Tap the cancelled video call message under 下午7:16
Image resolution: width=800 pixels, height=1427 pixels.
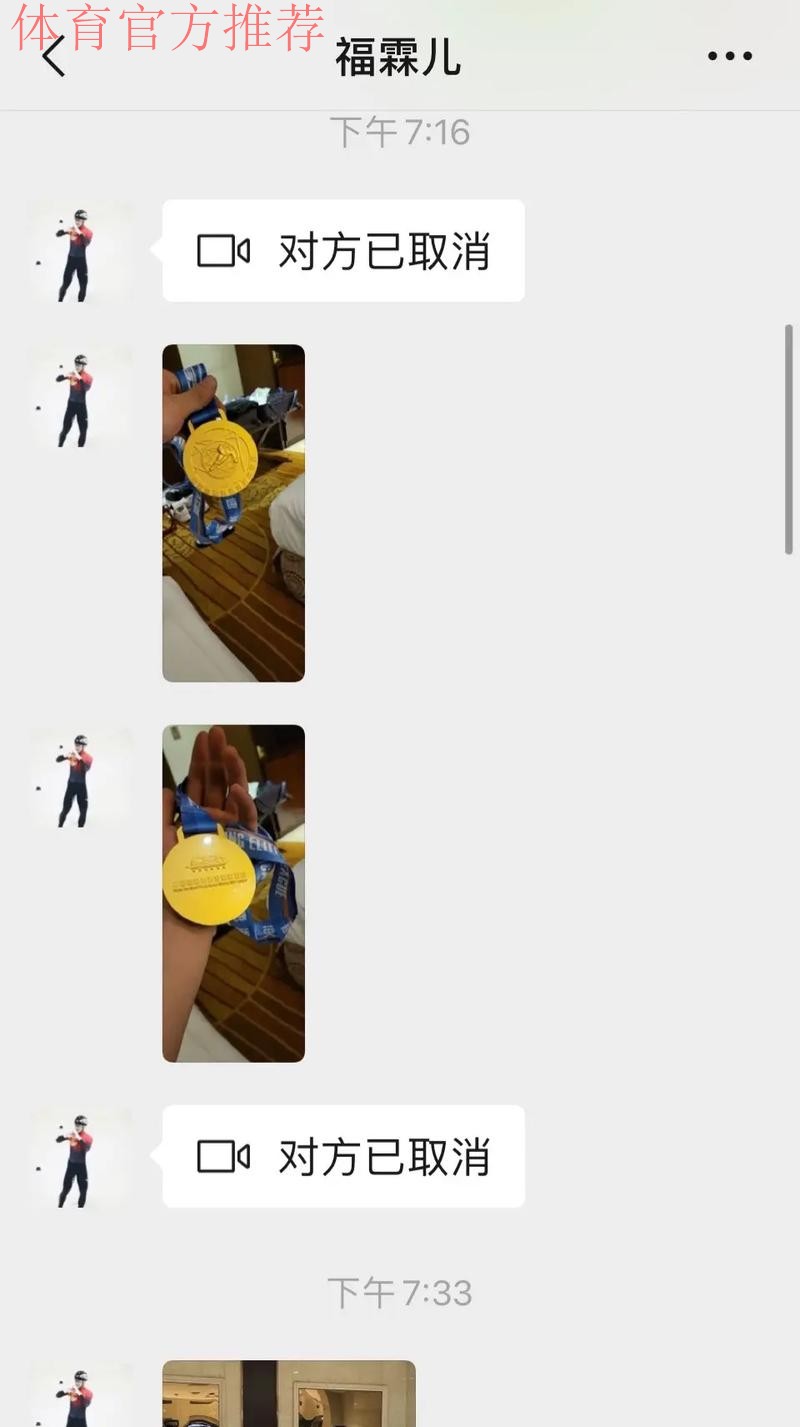(343, 251)
